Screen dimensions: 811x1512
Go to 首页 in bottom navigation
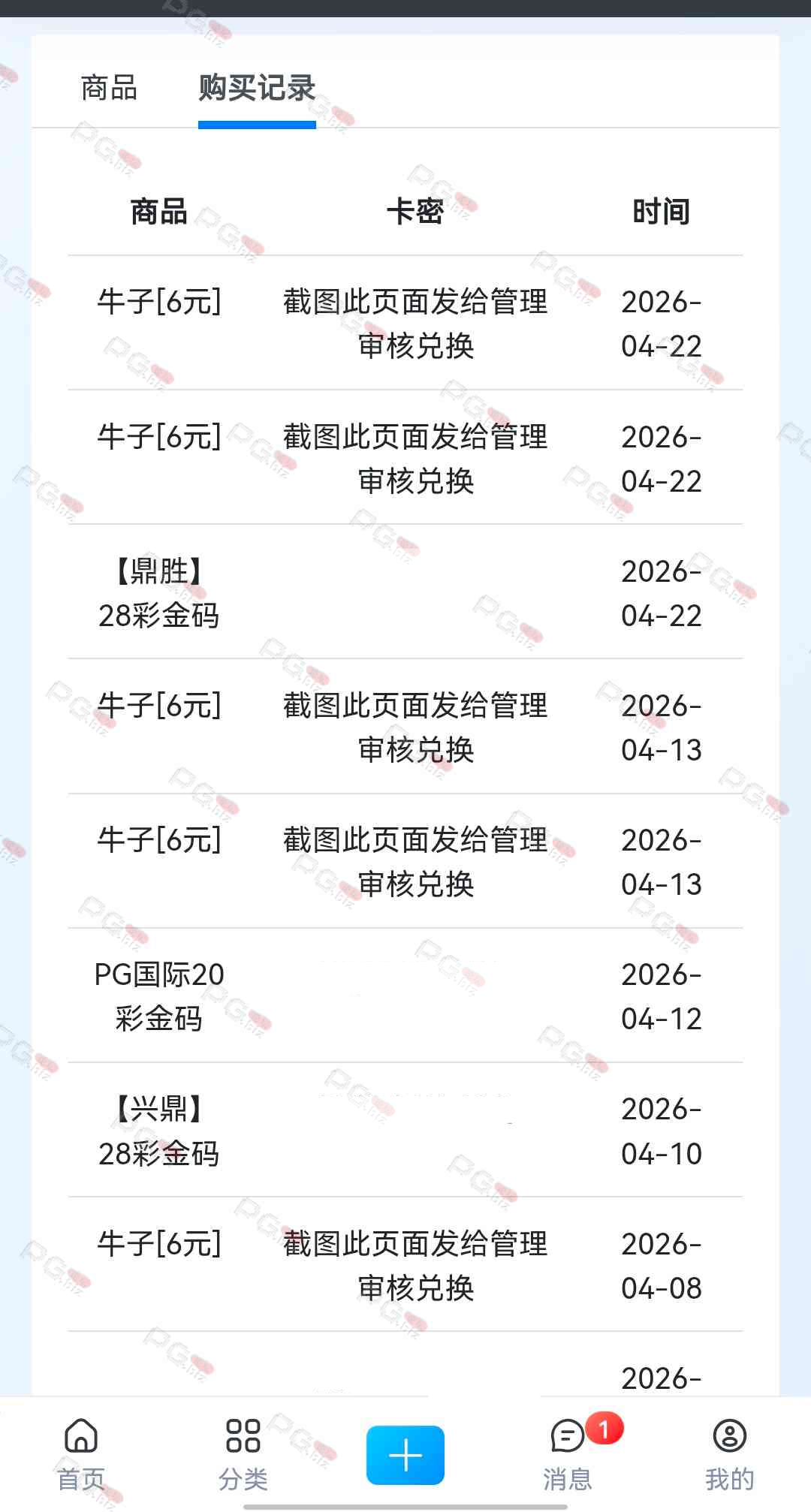(81, 1454)
